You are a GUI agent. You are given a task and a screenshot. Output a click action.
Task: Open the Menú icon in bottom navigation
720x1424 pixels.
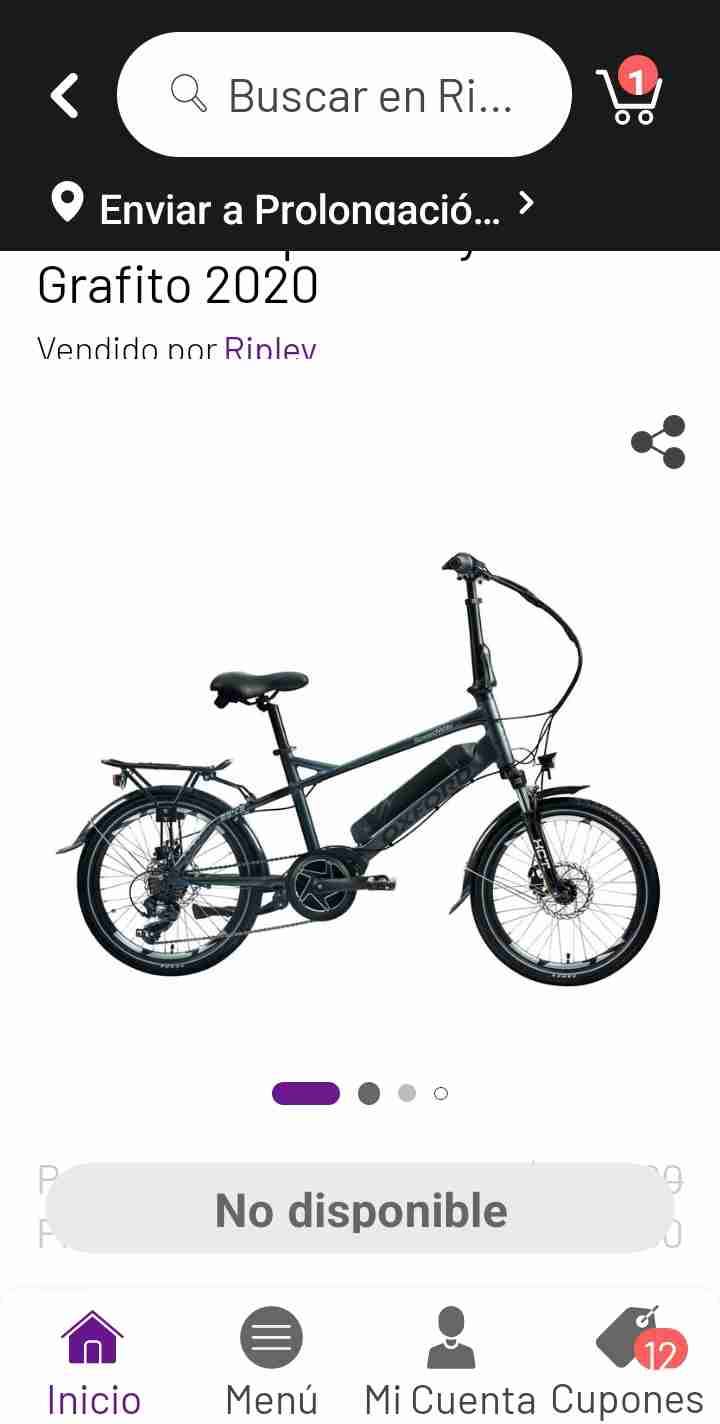click(270, 1337)
